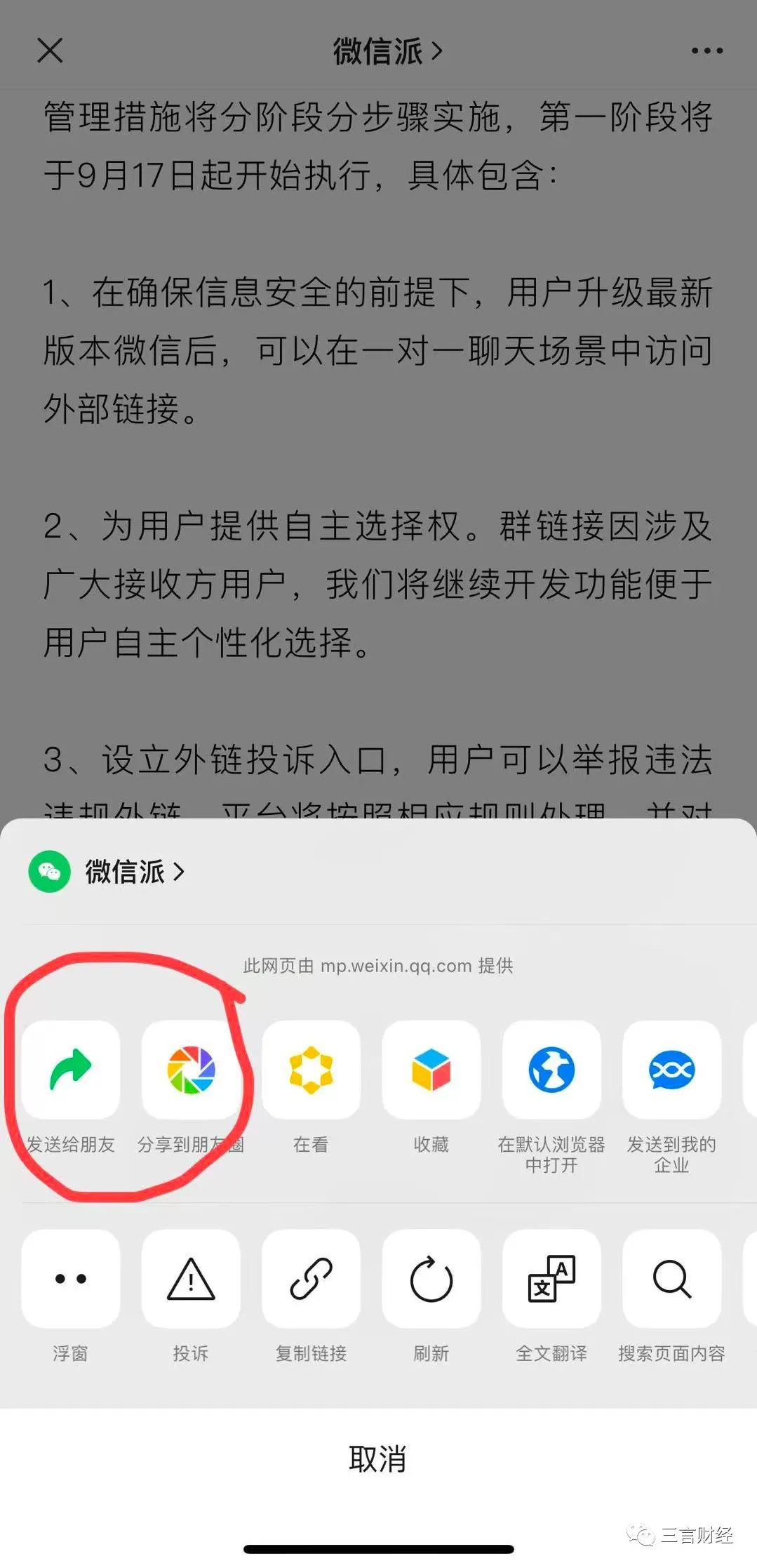
Task: Open the 微信派 account title link
Action: click(x=387, y=51)
